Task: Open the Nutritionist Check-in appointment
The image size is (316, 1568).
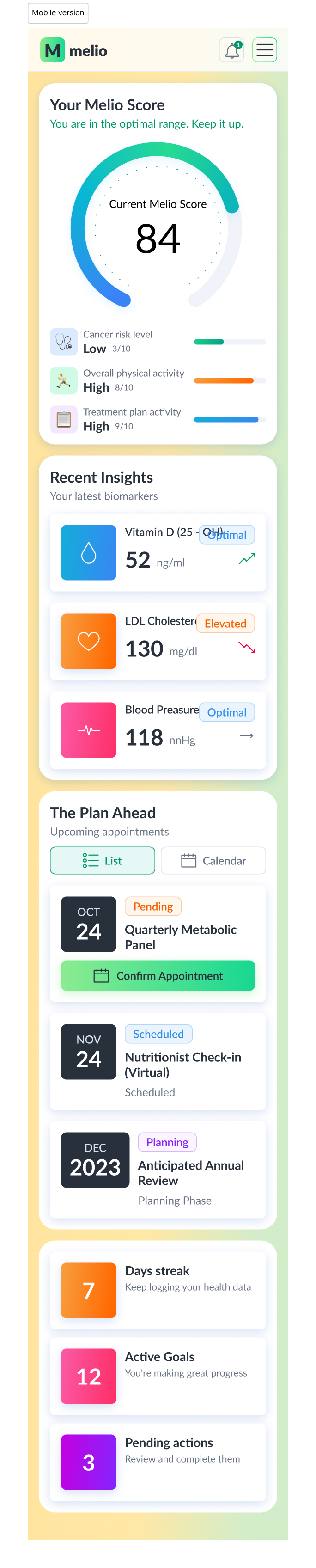Action: [x=158, y=1060]
